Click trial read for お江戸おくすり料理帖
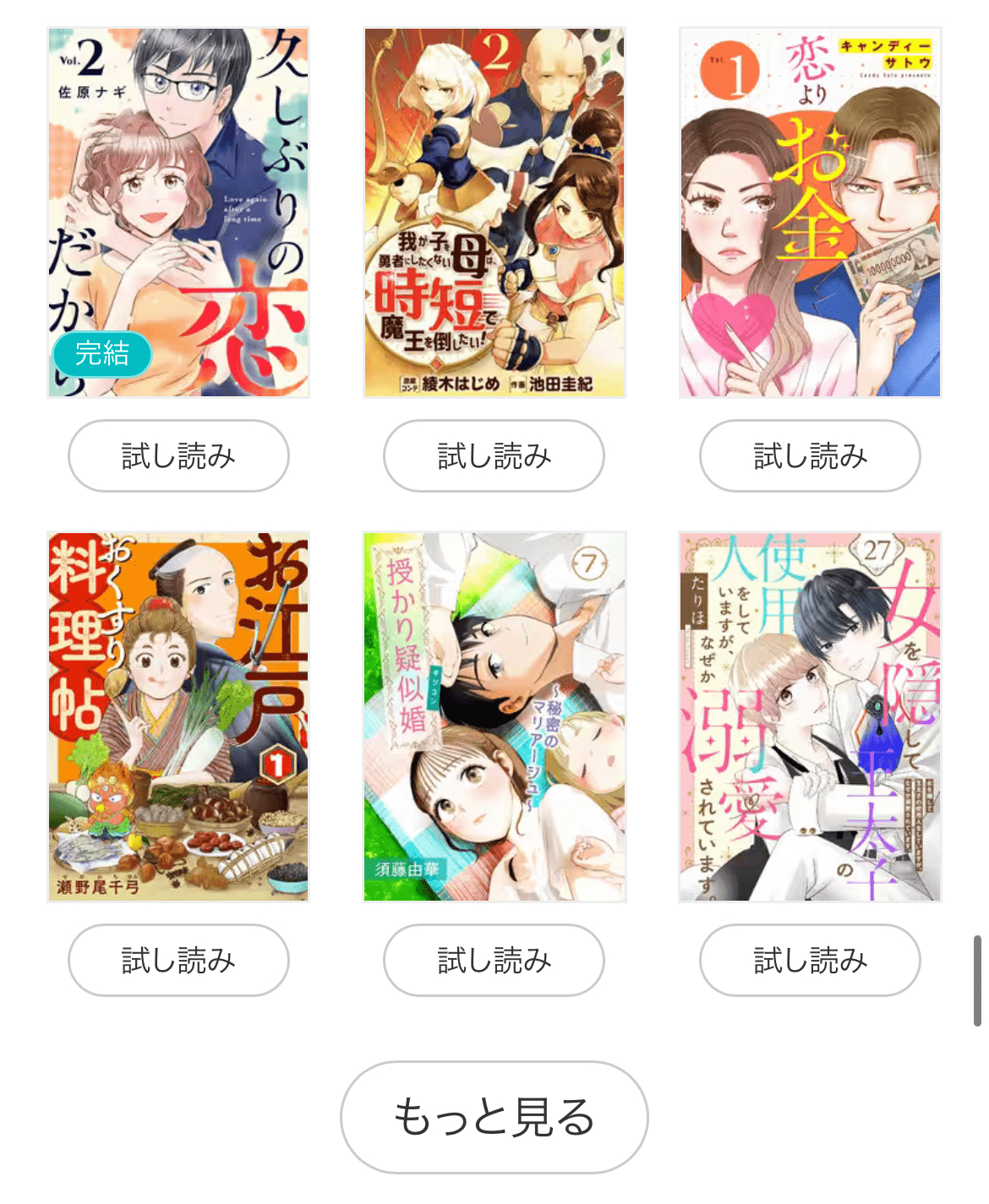Screen dimensions: 989x1204 click(178, 960)
